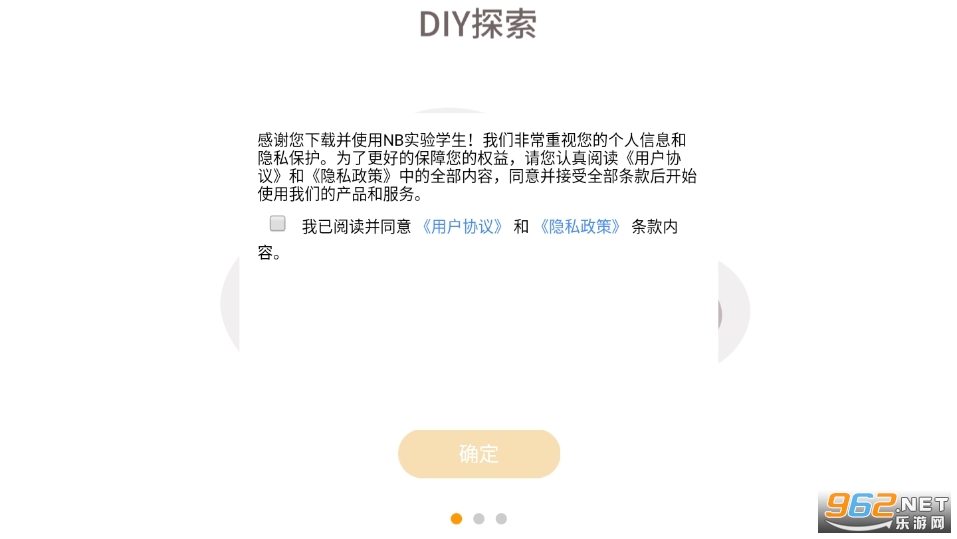Screen dimensions: 957x539
Task: Tick the agreement checkbox
Action: (278, 223)
